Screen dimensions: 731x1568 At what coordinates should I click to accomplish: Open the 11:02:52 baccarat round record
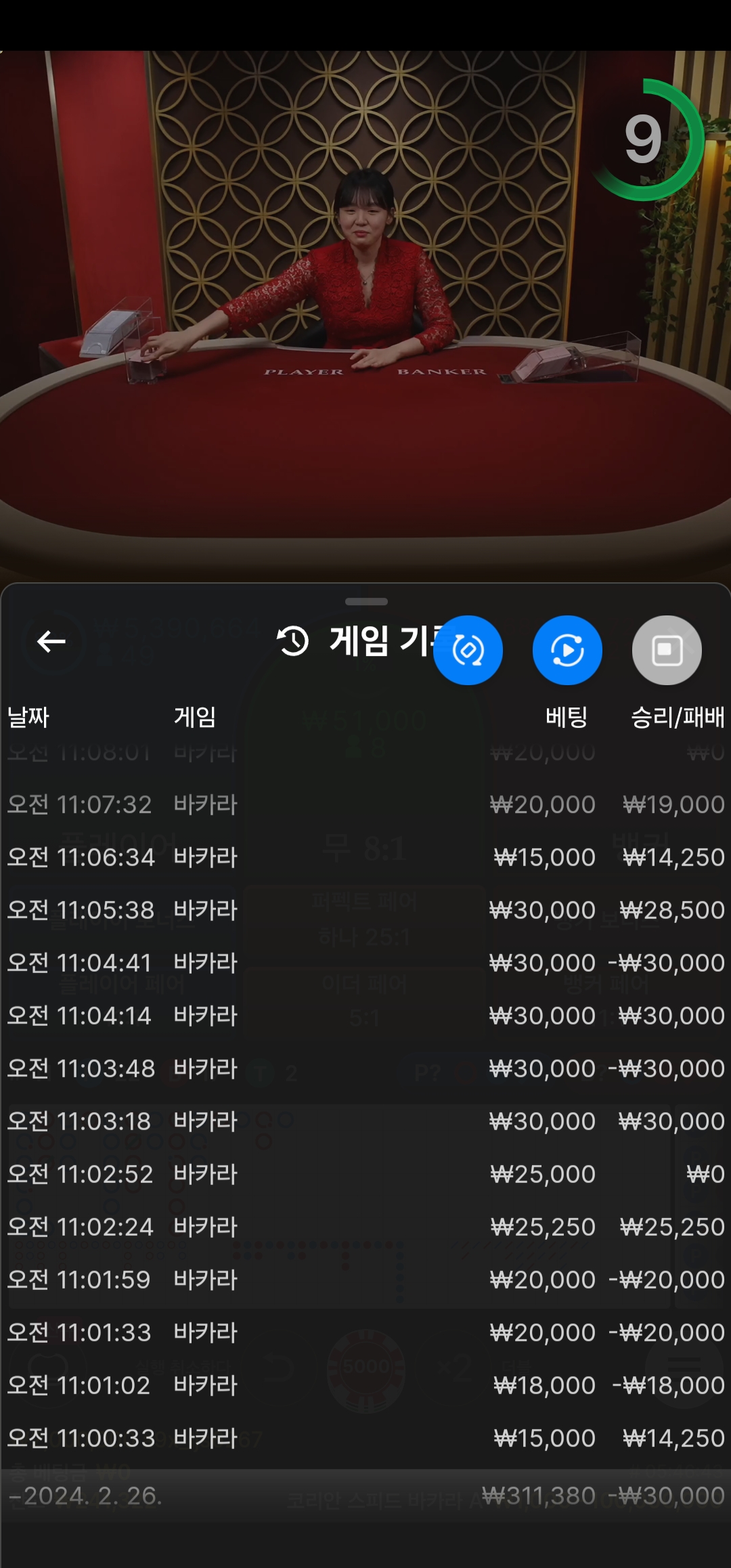pos(365,1174)
